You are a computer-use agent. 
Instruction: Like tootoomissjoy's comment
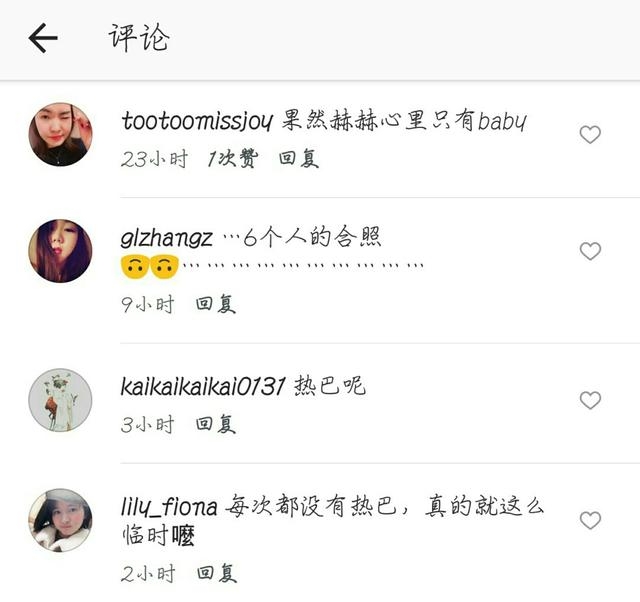point(590,134)
